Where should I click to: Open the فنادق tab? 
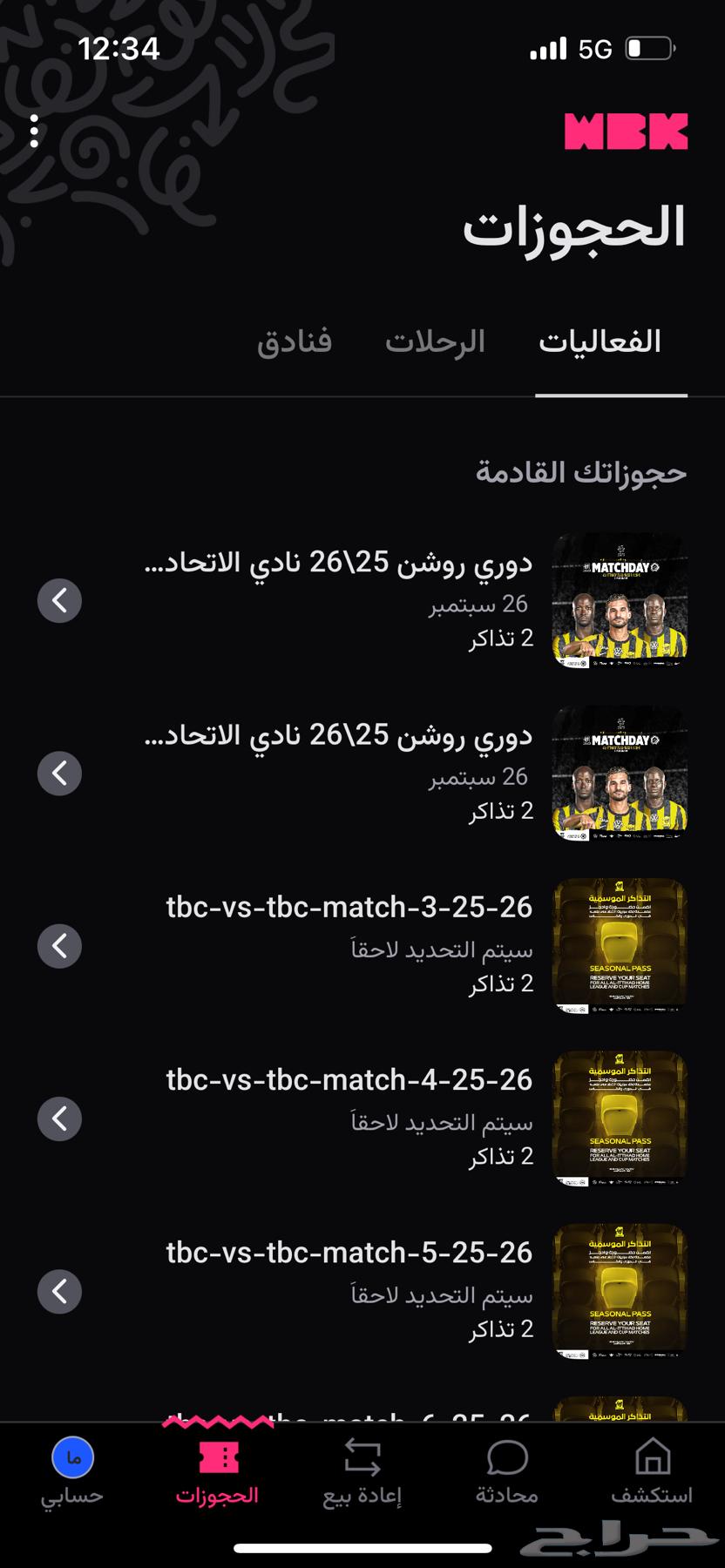296,341
